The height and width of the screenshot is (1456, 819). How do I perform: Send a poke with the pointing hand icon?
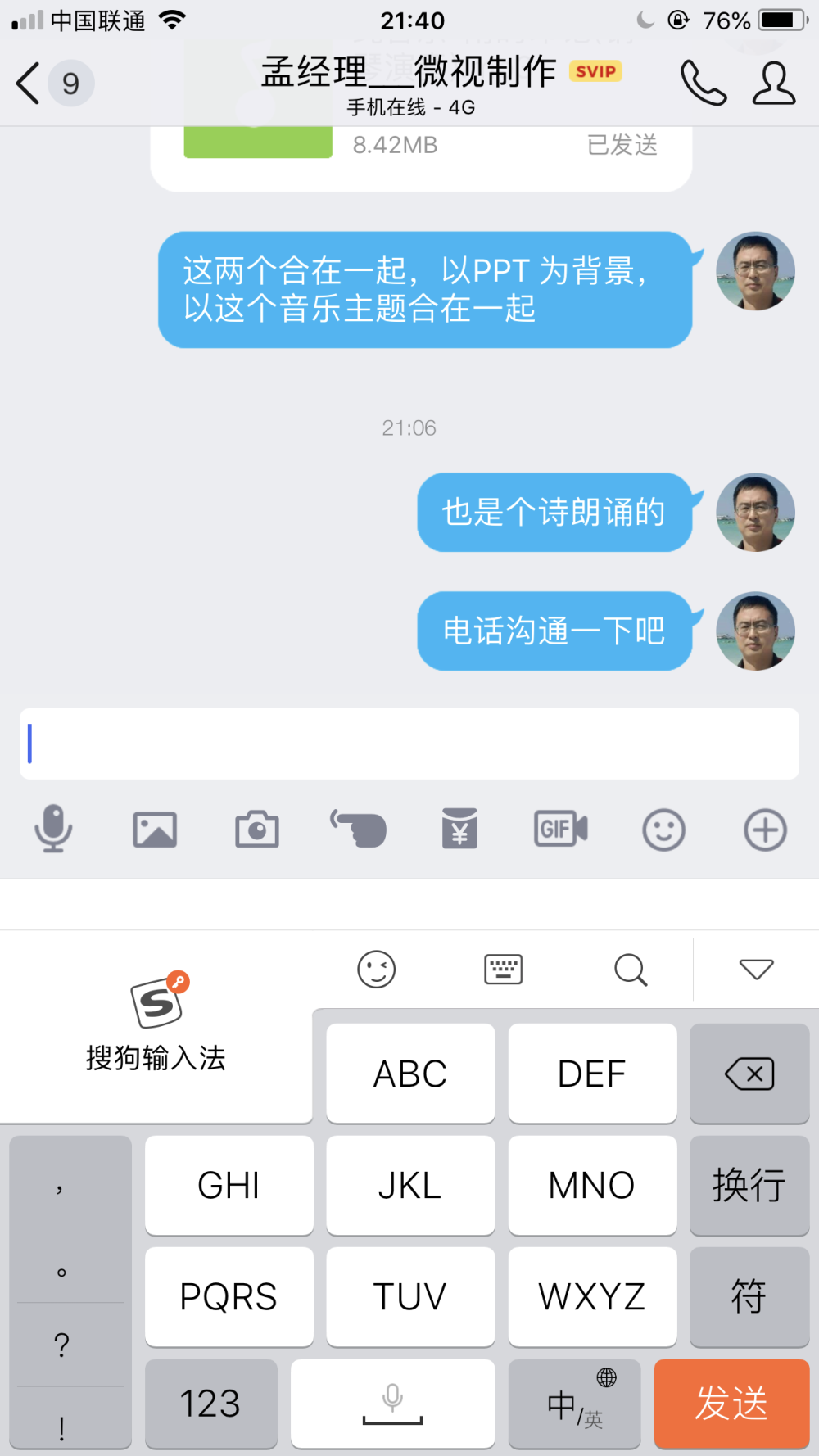pyautogui.click(x=359, y=829)
